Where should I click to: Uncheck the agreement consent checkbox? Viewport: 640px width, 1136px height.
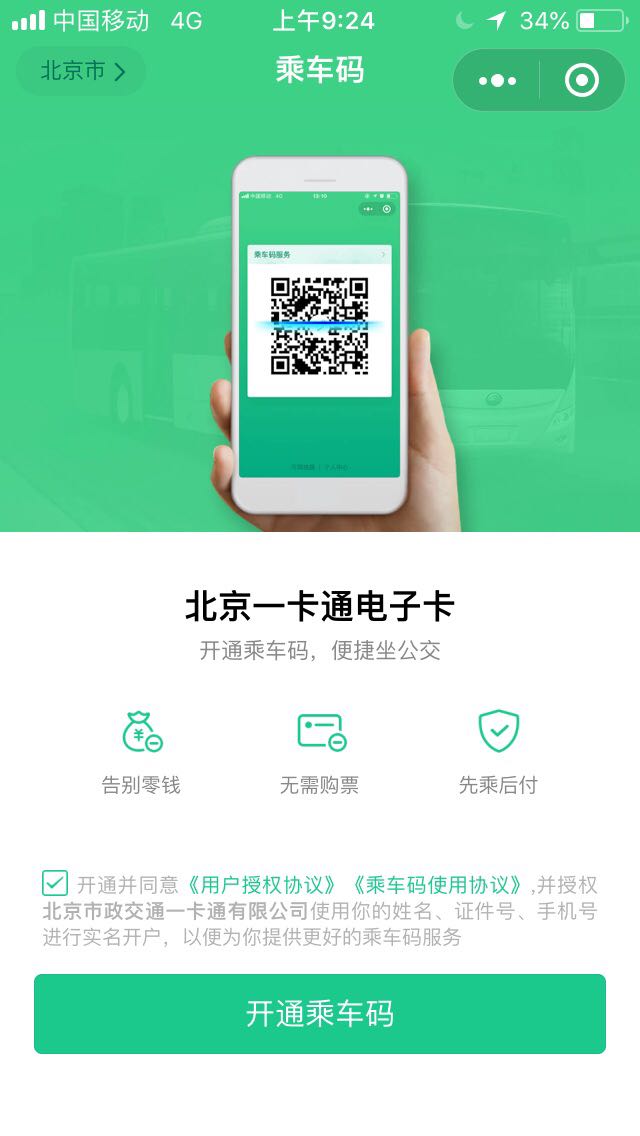55,883
